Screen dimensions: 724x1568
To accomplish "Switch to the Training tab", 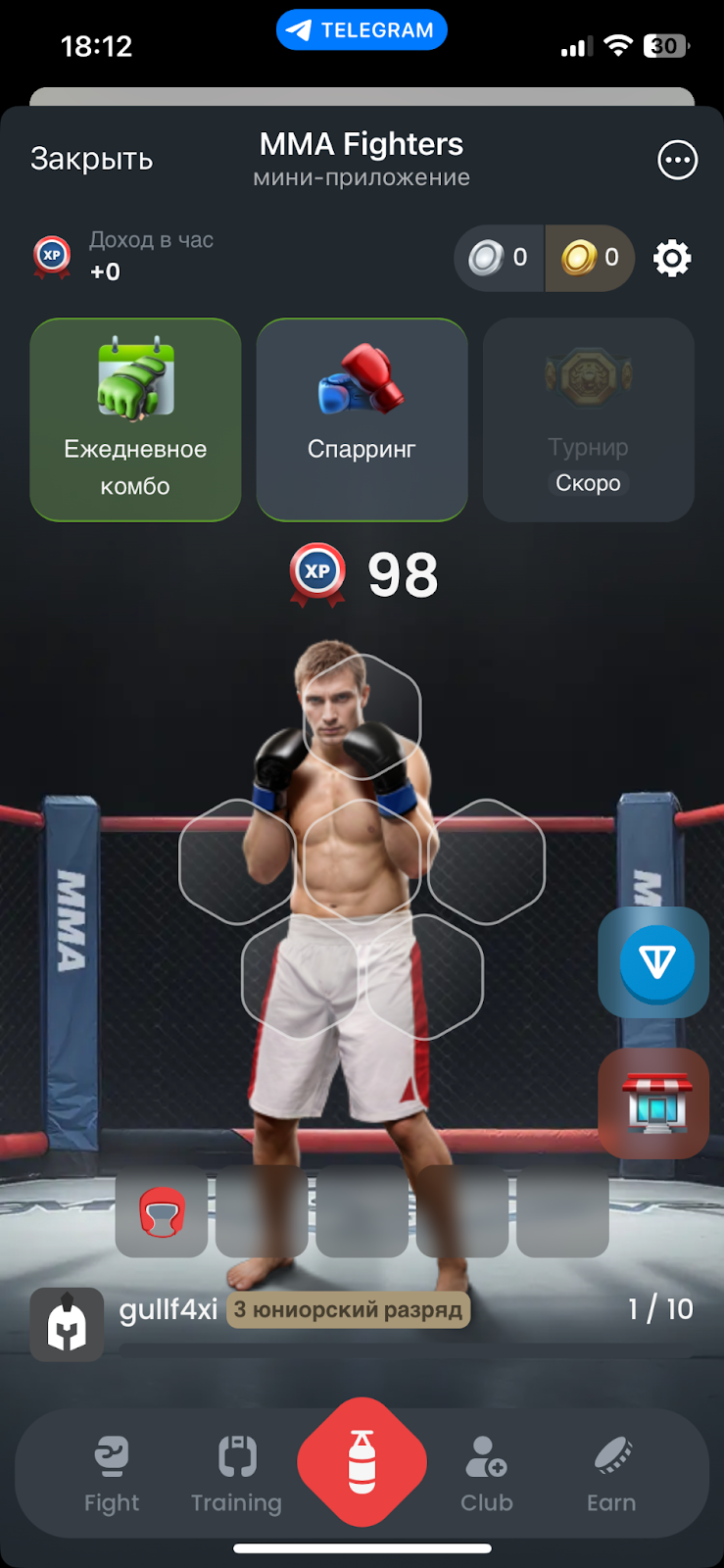I will point(236,1474).
